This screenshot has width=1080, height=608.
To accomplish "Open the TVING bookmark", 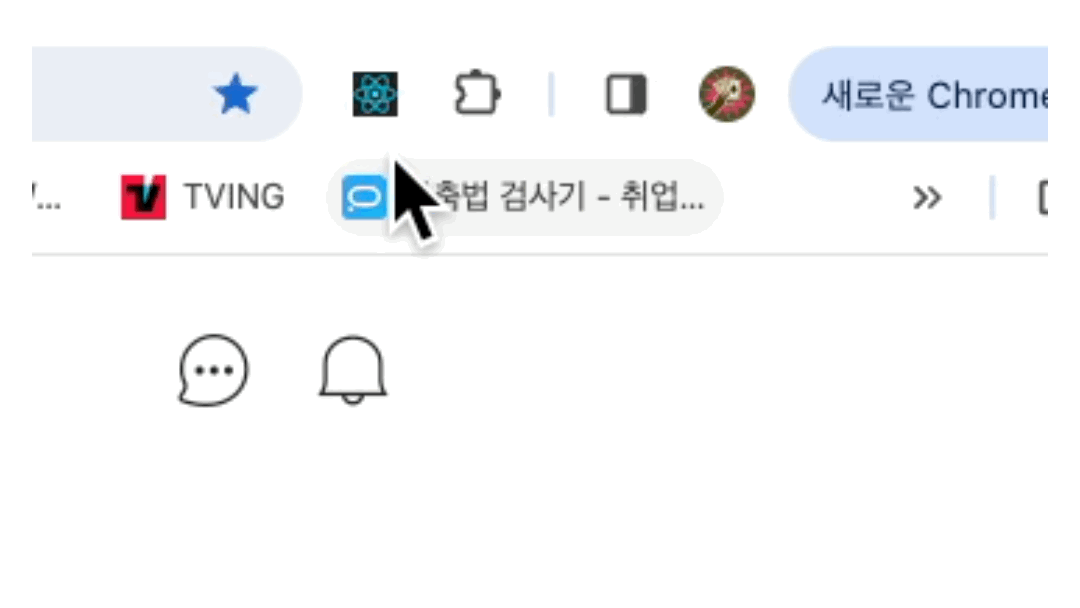I will click(x=203, y=198).
